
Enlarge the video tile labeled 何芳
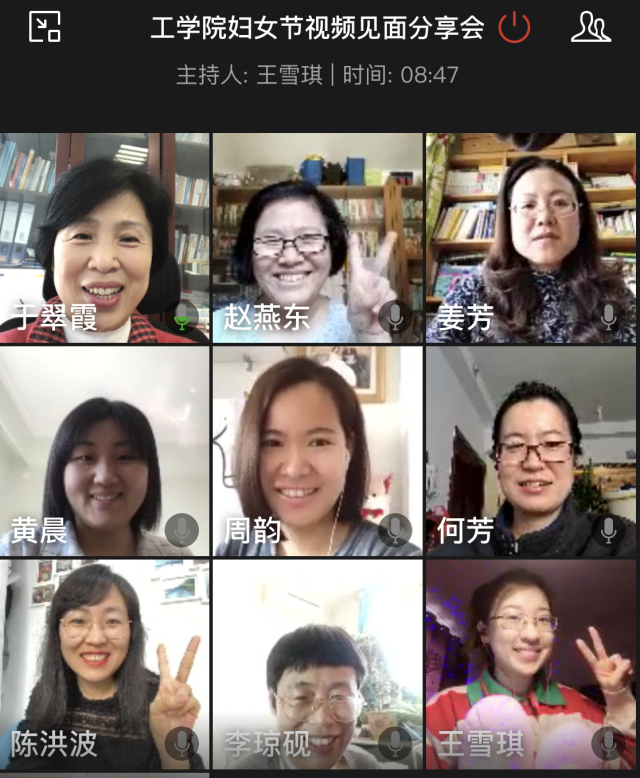coord(531,451)
